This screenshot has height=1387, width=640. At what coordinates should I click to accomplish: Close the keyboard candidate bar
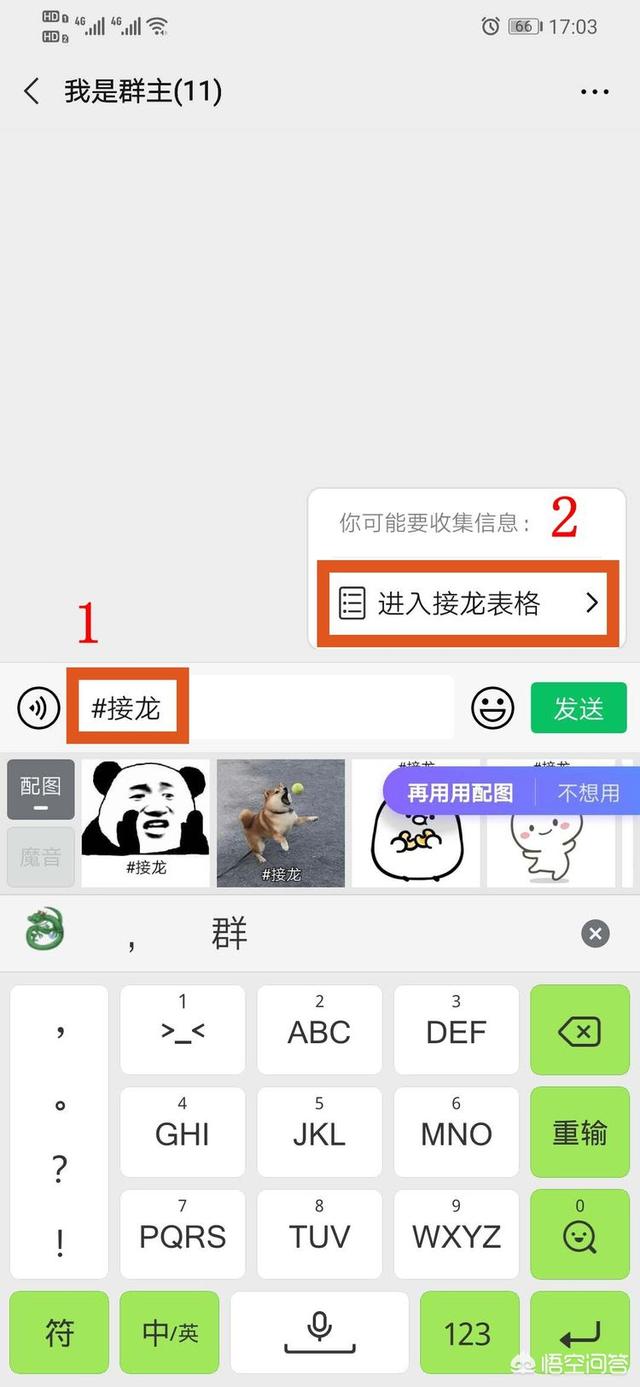[595, 934]
